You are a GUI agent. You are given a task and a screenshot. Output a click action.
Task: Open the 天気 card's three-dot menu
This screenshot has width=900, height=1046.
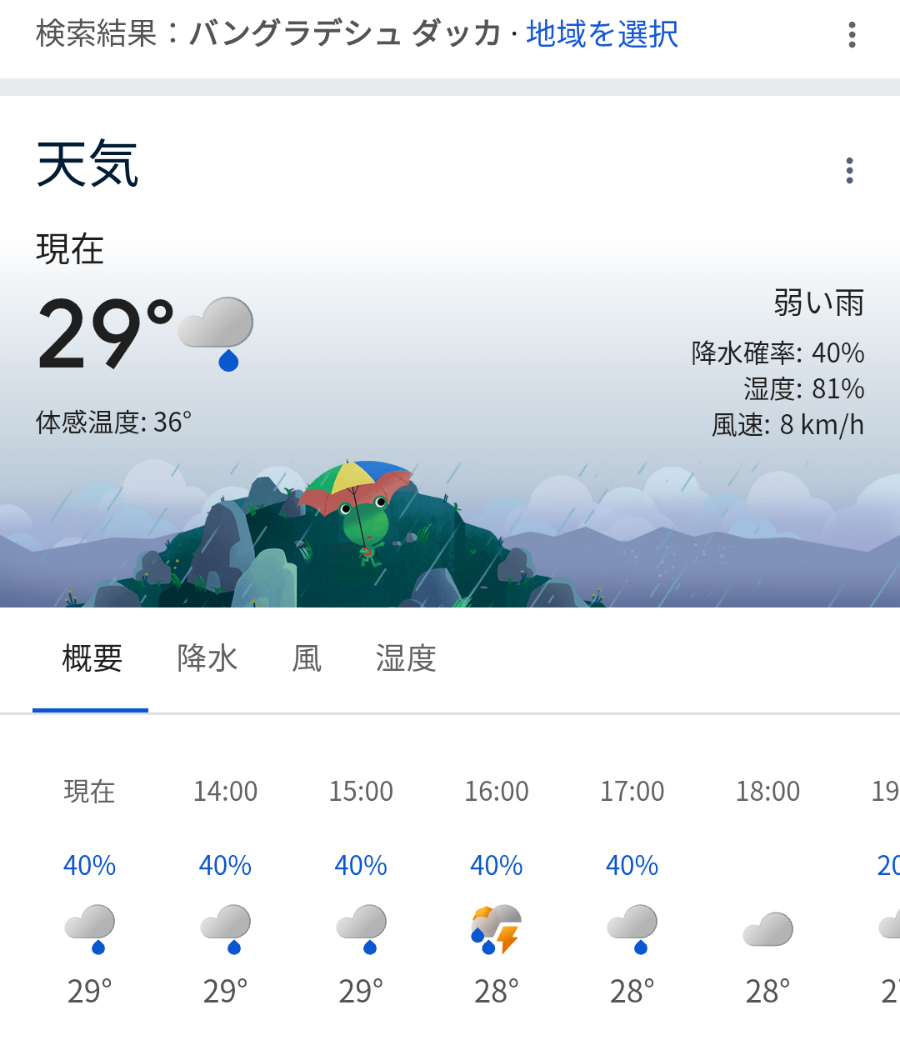click(849, 171)
